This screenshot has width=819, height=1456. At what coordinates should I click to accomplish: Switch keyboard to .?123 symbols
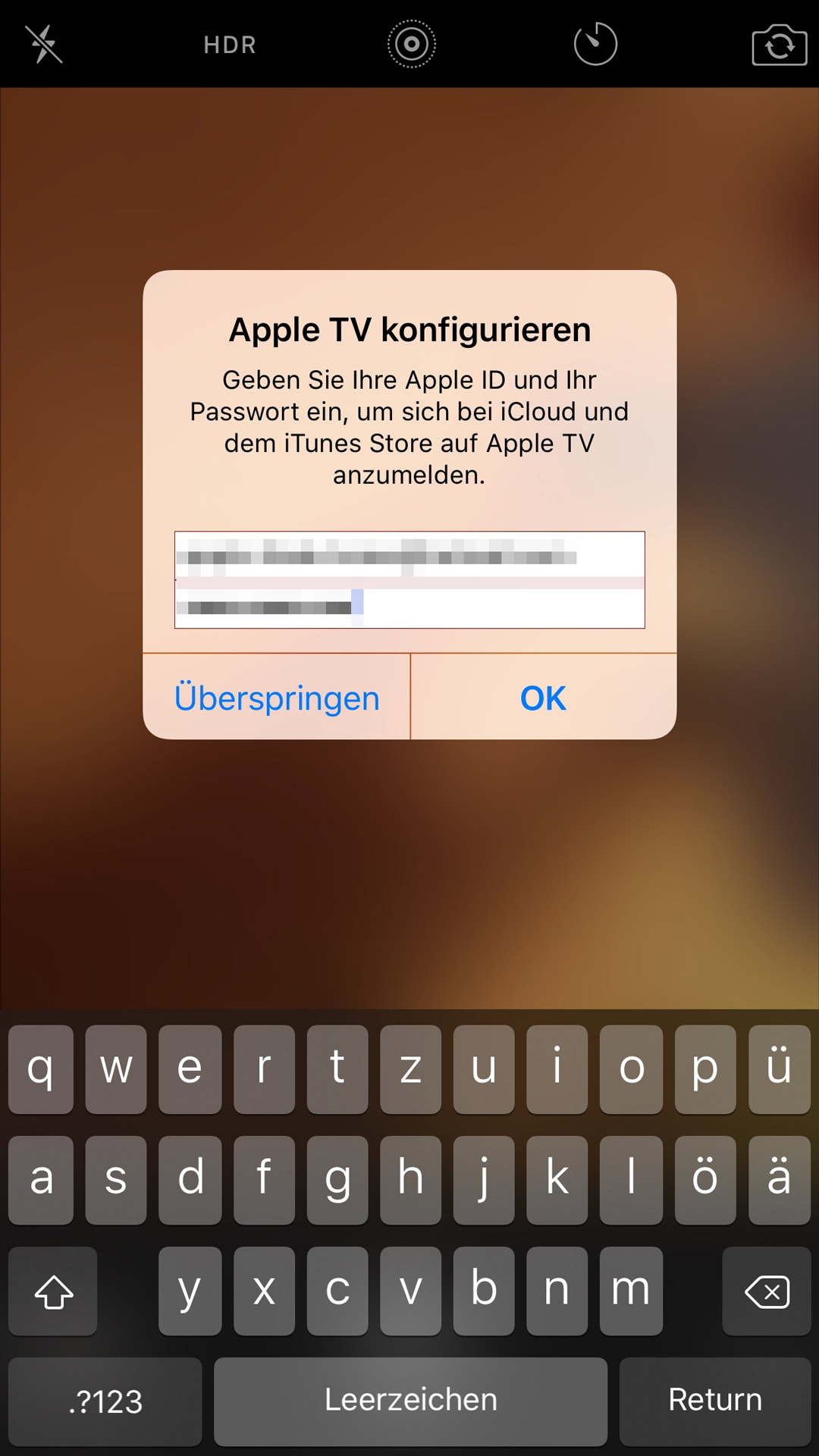coord(105,1401)
